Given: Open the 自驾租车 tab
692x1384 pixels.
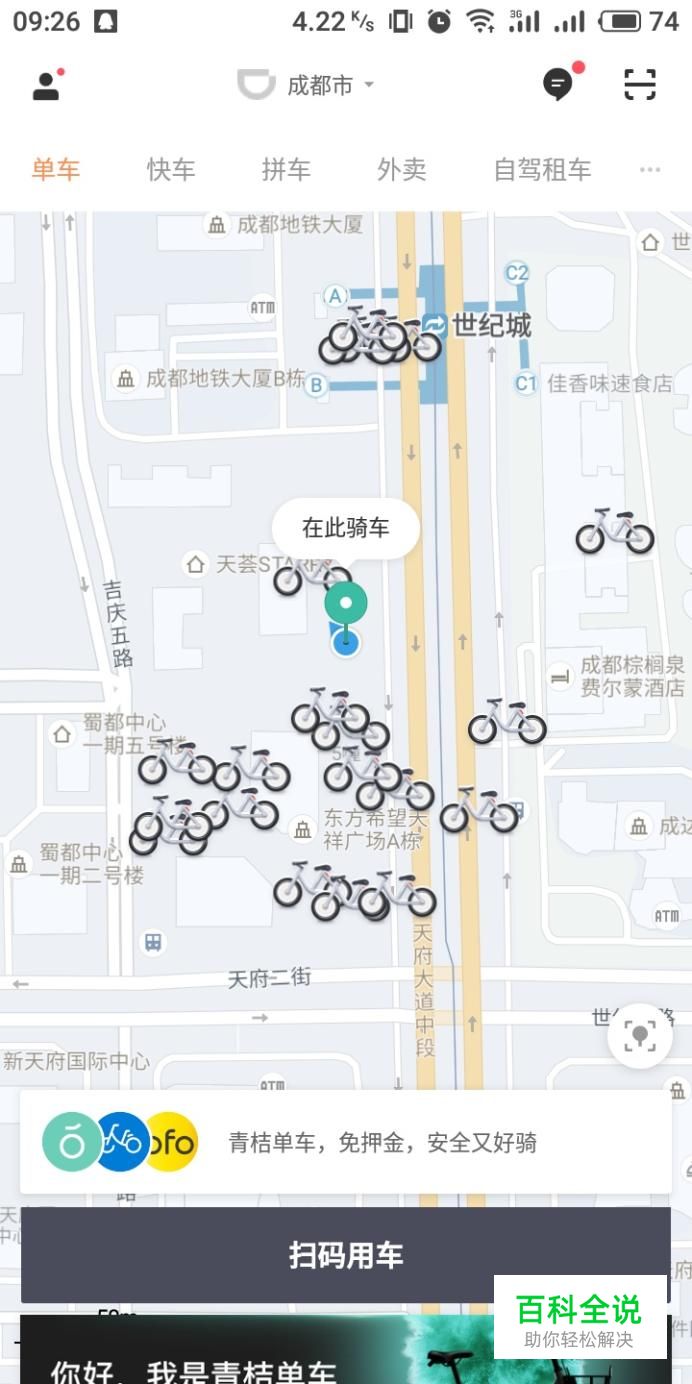Looking at the screenshot, I should 543,170.
